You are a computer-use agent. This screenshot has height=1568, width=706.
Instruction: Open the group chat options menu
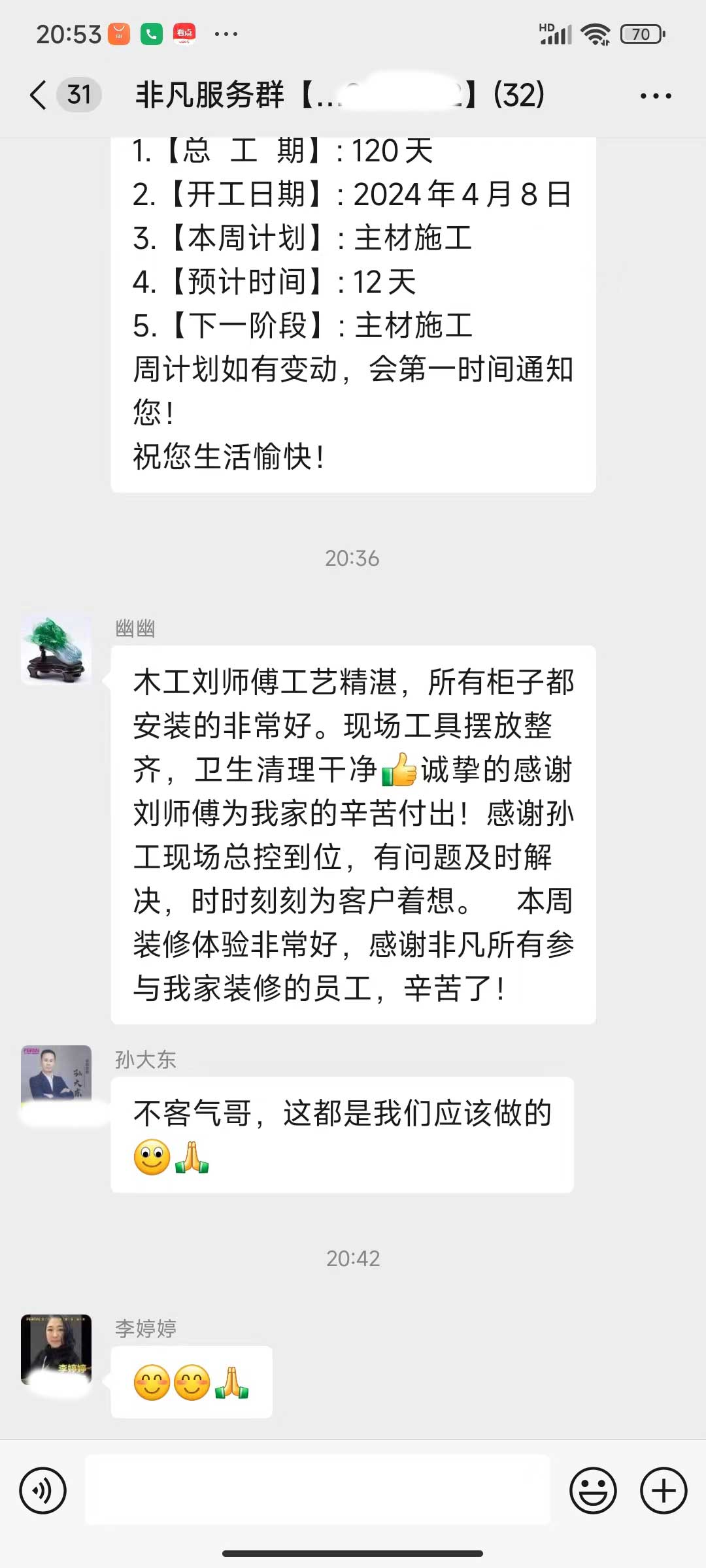(x=655, y=96)
